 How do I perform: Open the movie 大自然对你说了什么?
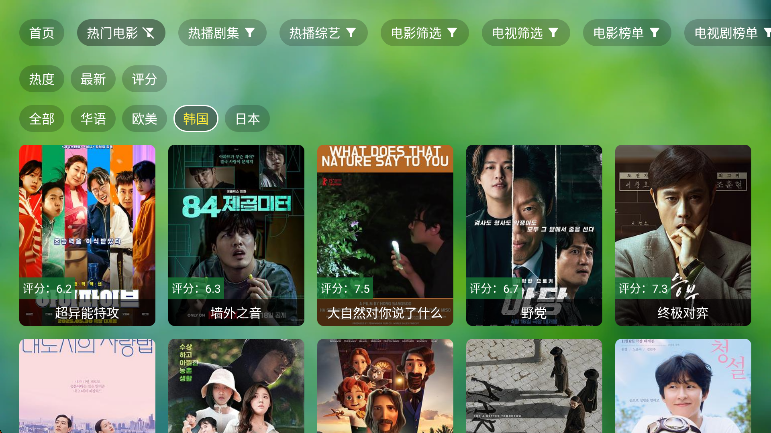pyautogui.click(x=385, y=235)
